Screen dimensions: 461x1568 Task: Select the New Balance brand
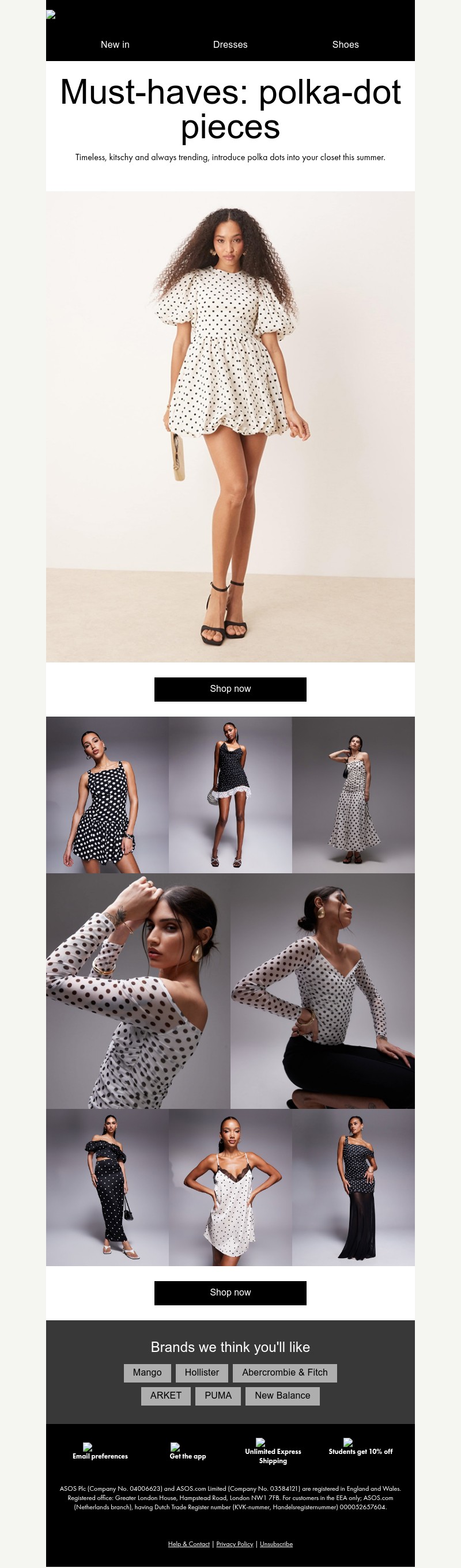(282, 1396)
